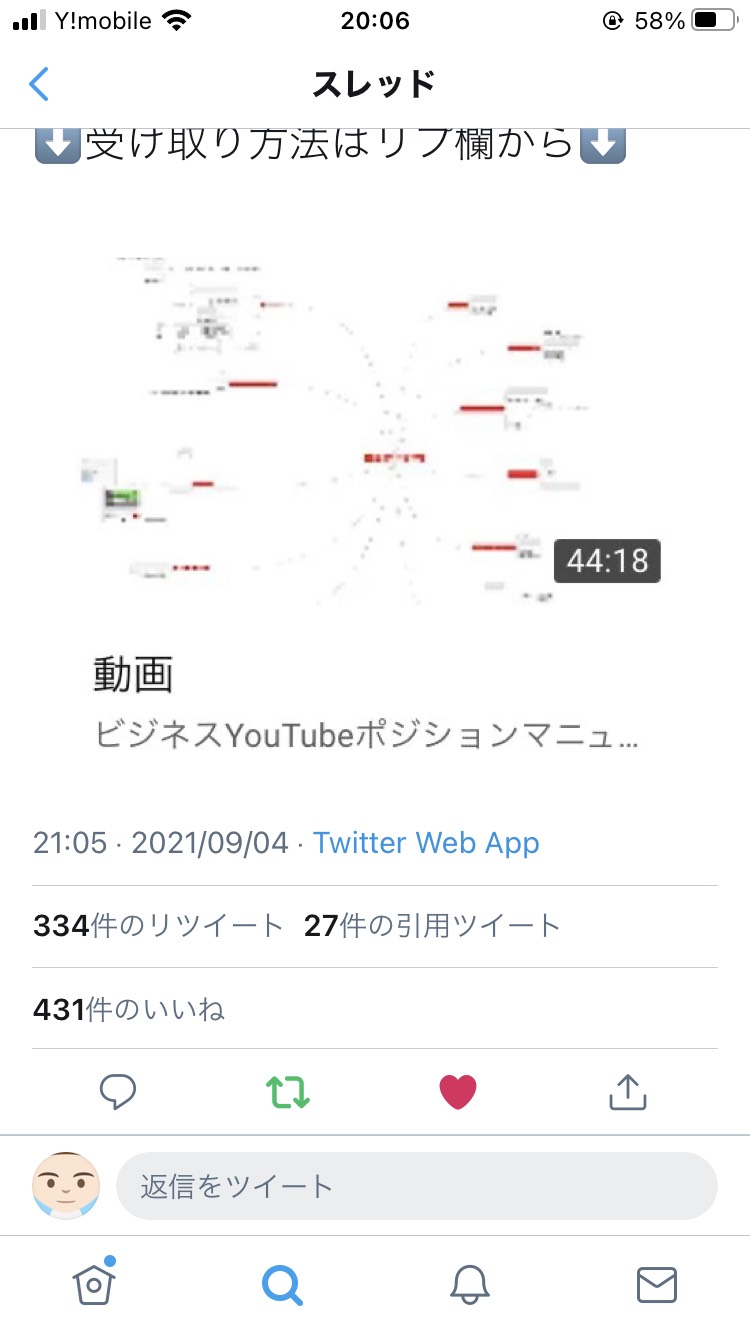Share this tweet
This screenshot has height=1334, width=750.
pos(628,1092)
